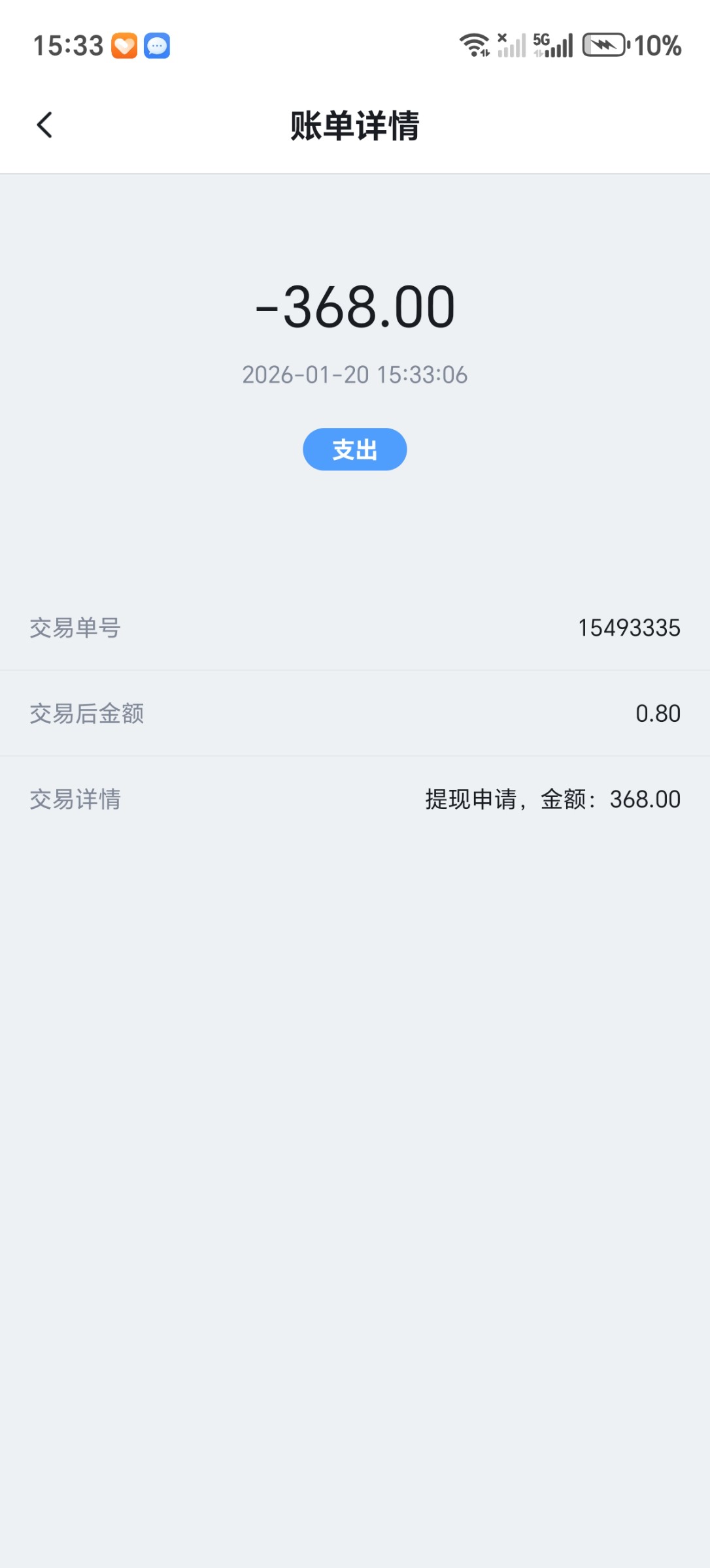Click the 5G signal strength icon

[x=551, y=45]
